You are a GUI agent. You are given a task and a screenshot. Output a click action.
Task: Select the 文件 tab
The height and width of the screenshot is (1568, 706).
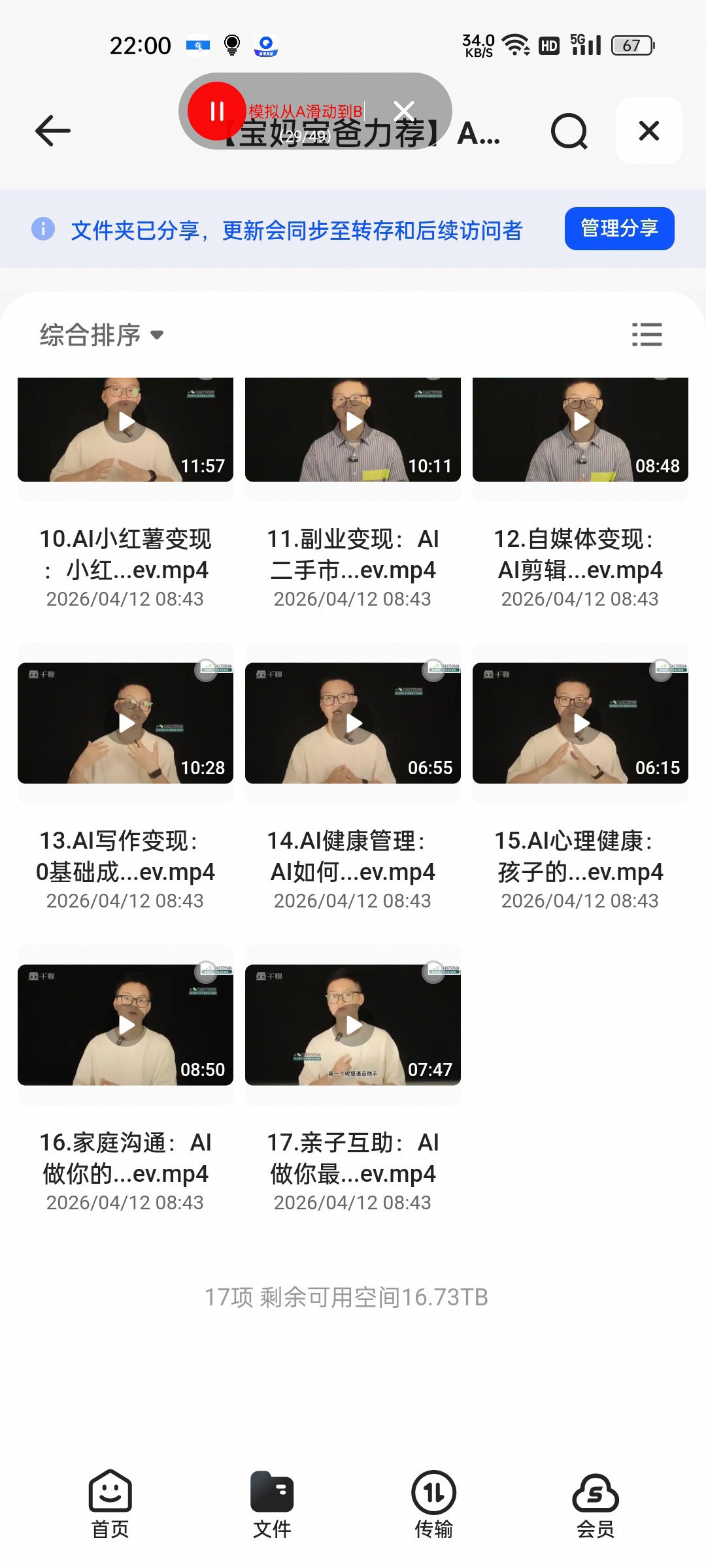point(272,1505)
